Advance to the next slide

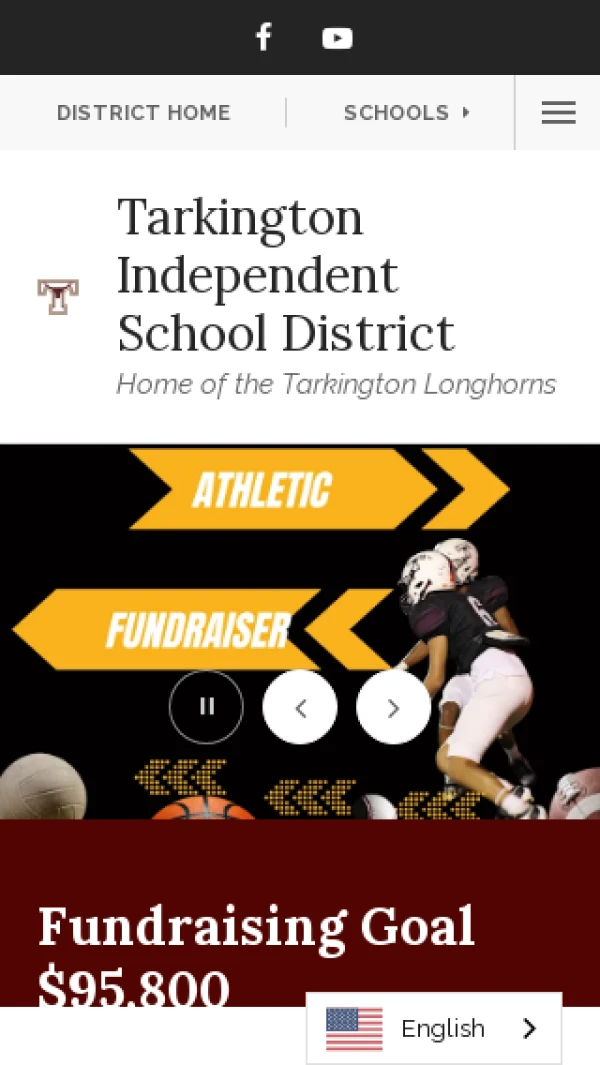click(393, 707)
